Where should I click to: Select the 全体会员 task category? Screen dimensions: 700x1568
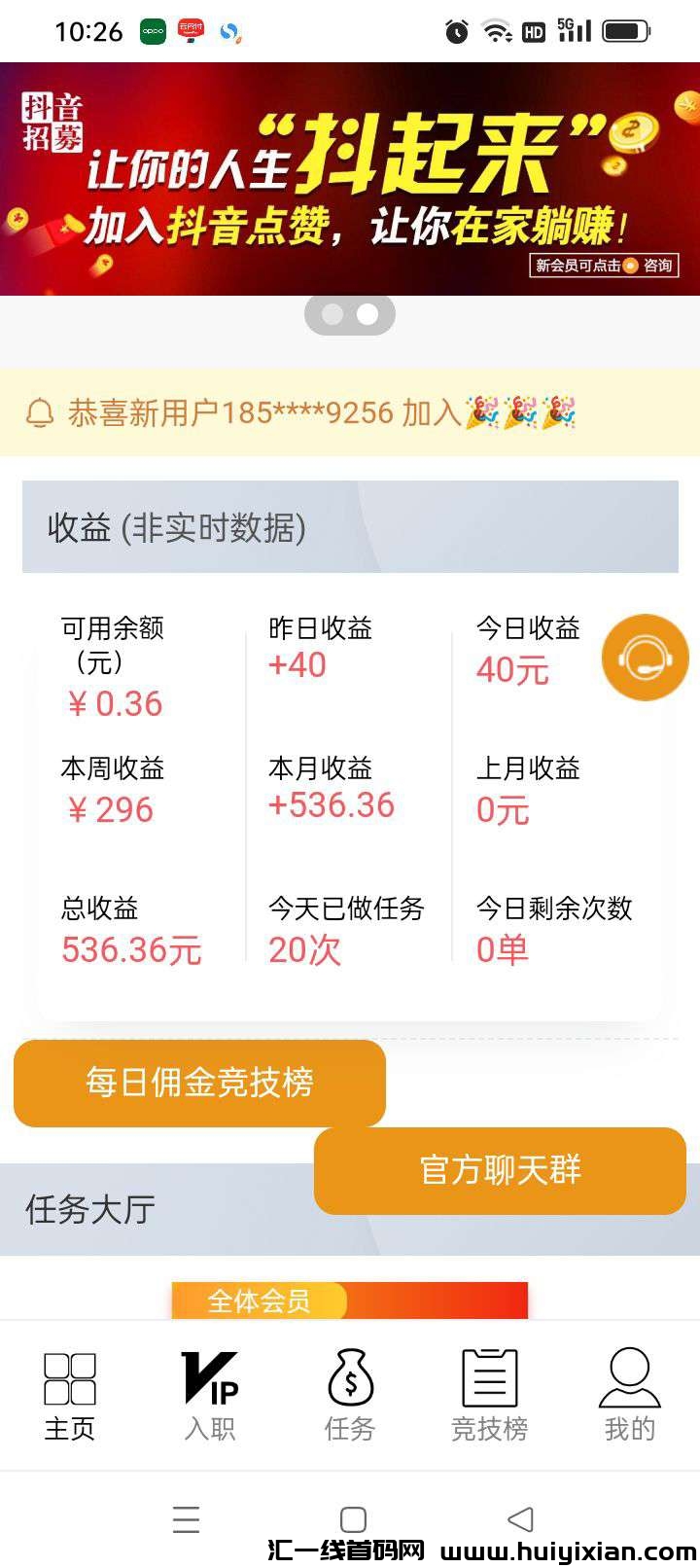tap(259, 1301)
